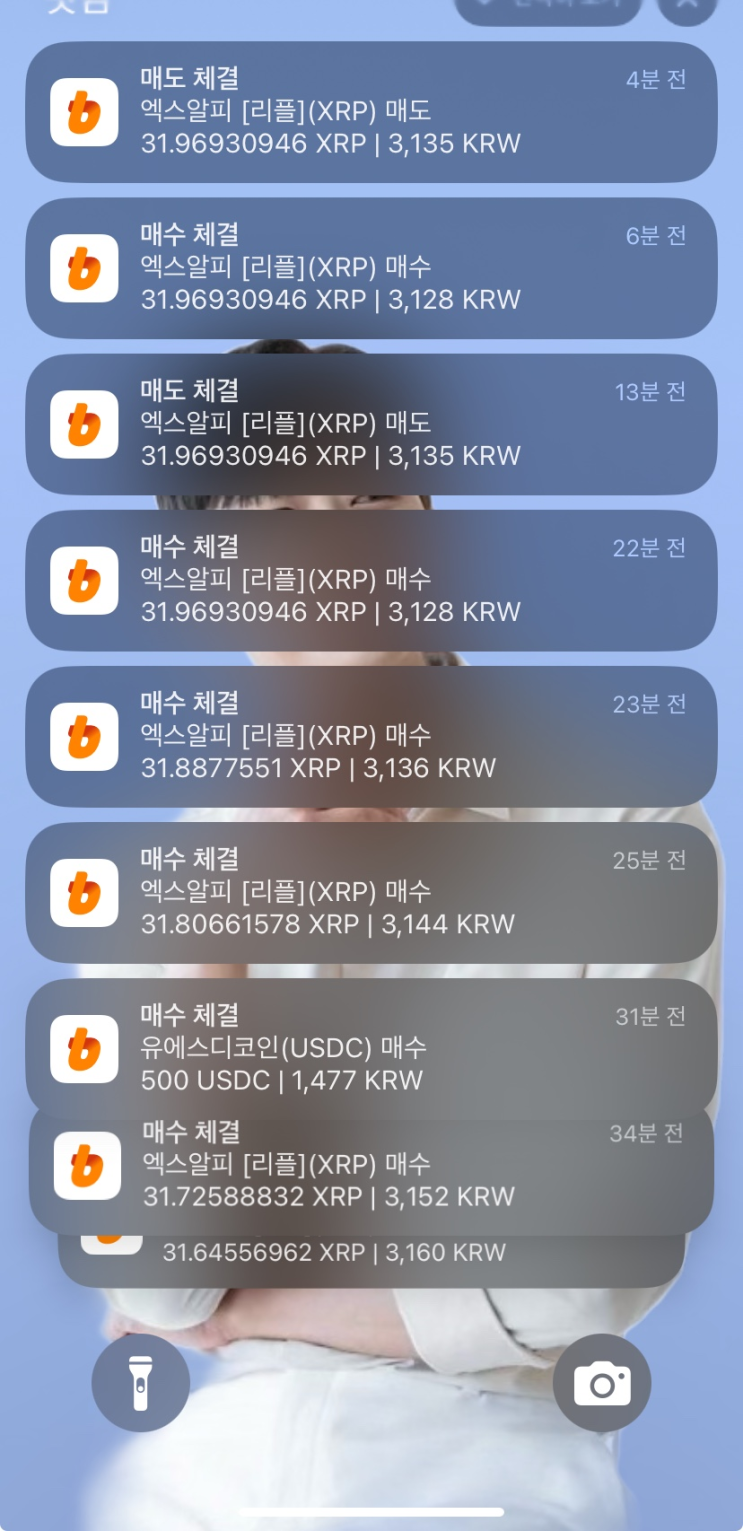Open the 31.8877551 XRP buy notification

point(371,735)
